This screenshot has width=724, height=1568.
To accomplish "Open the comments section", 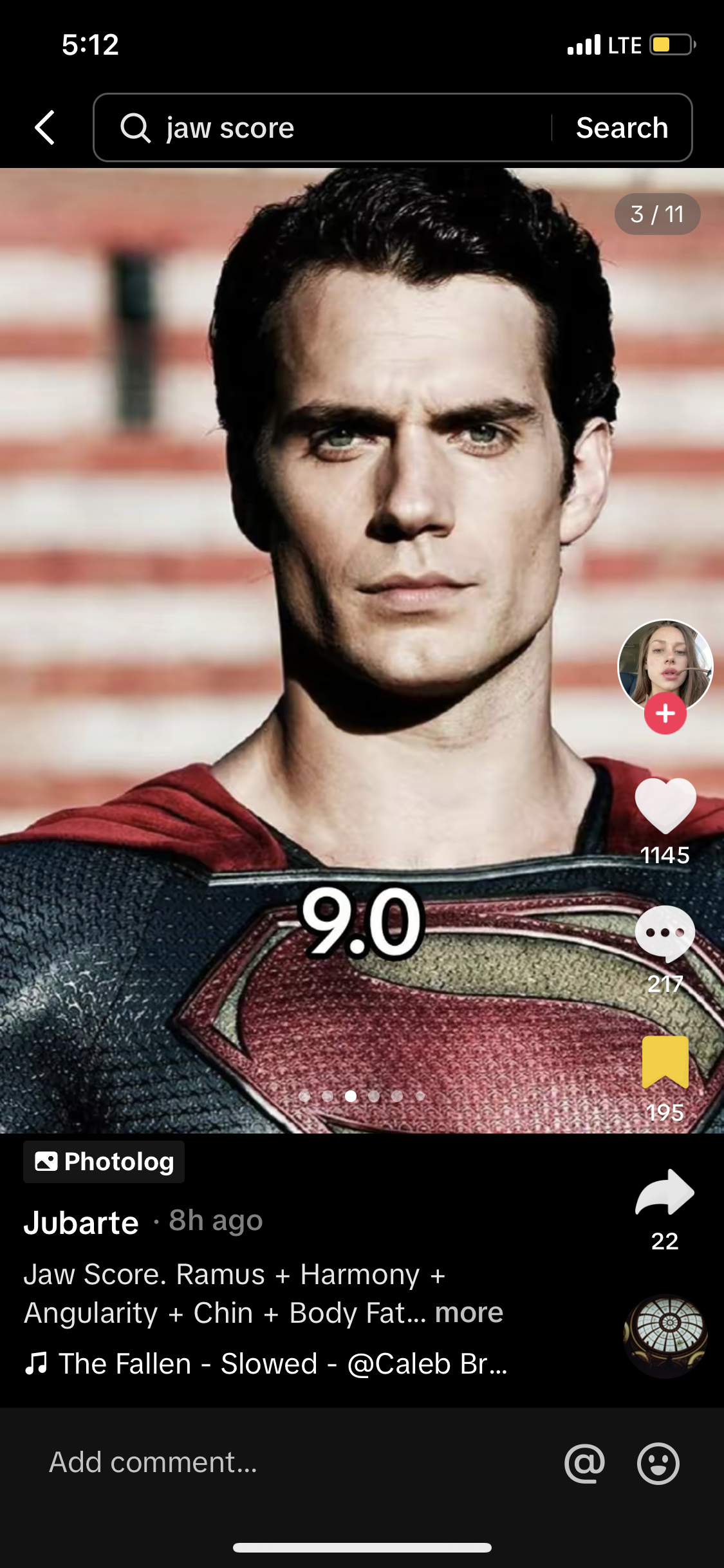I will click(x=665, y=933).
